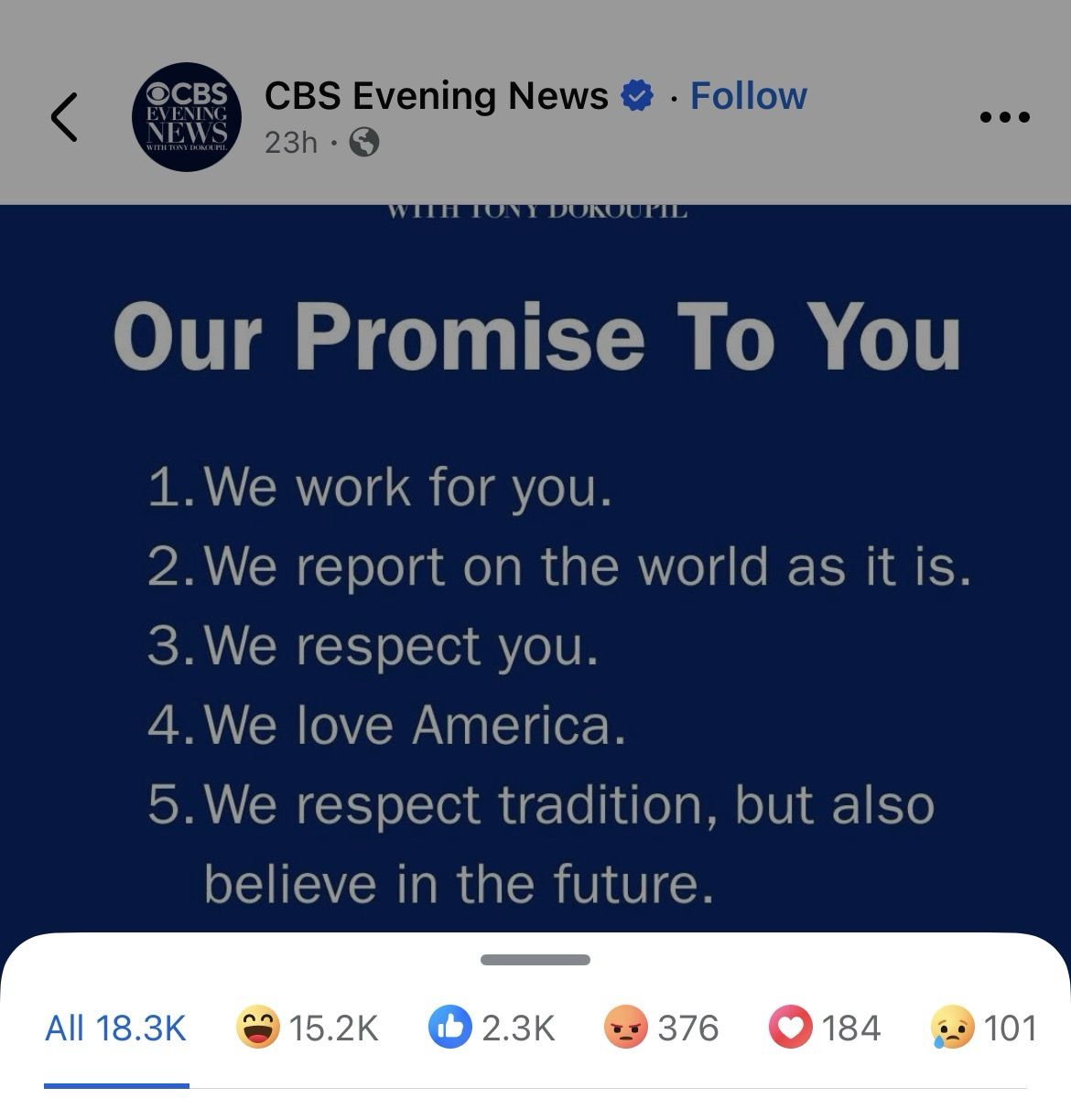1071x1120 pixels.
Task: Open the 'Our Promise To You' post image
Action: (x=535, y=567)
